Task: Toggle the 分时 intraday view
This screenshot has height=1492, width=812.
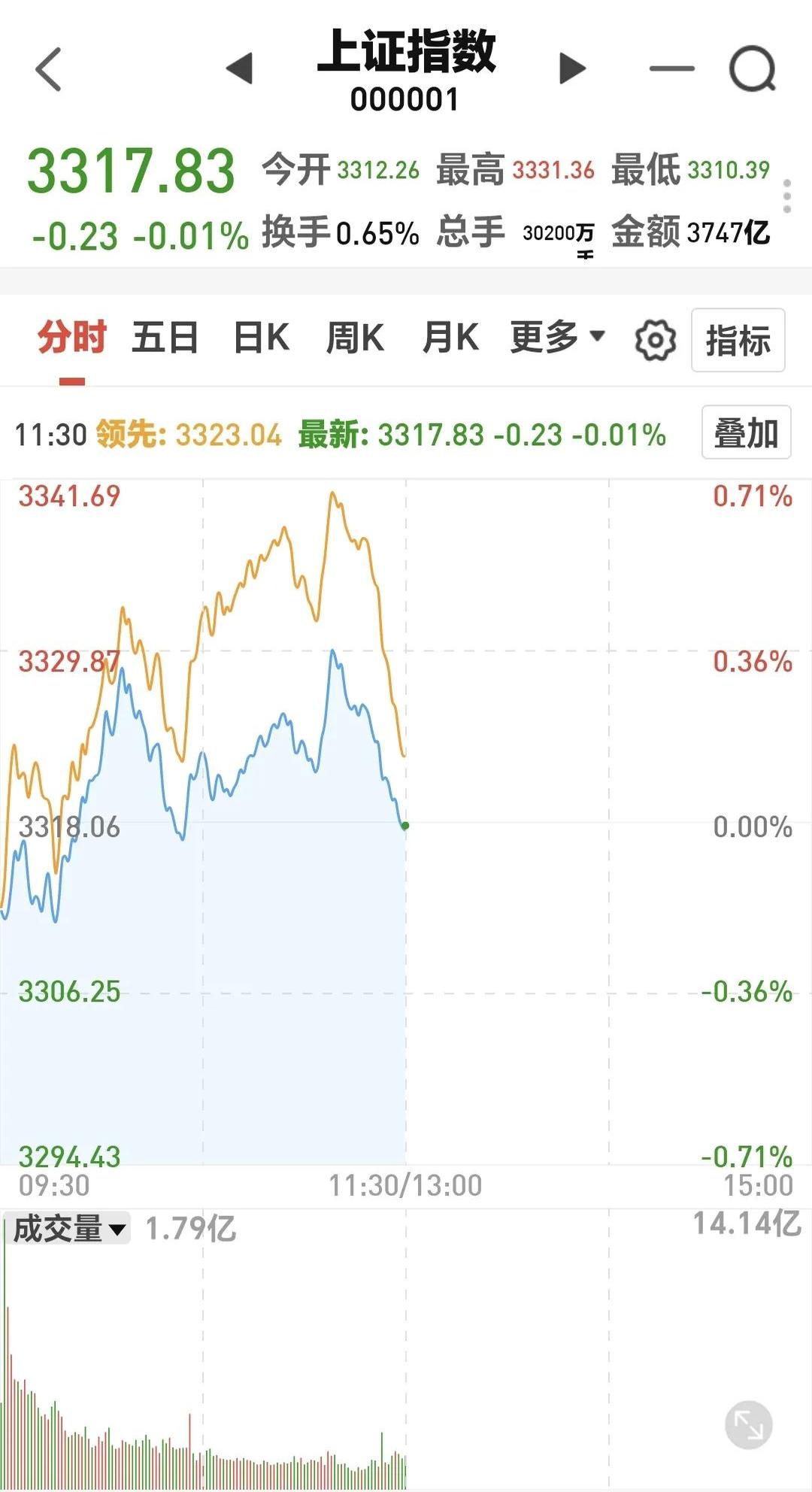Action: click(x=71, y=338)
